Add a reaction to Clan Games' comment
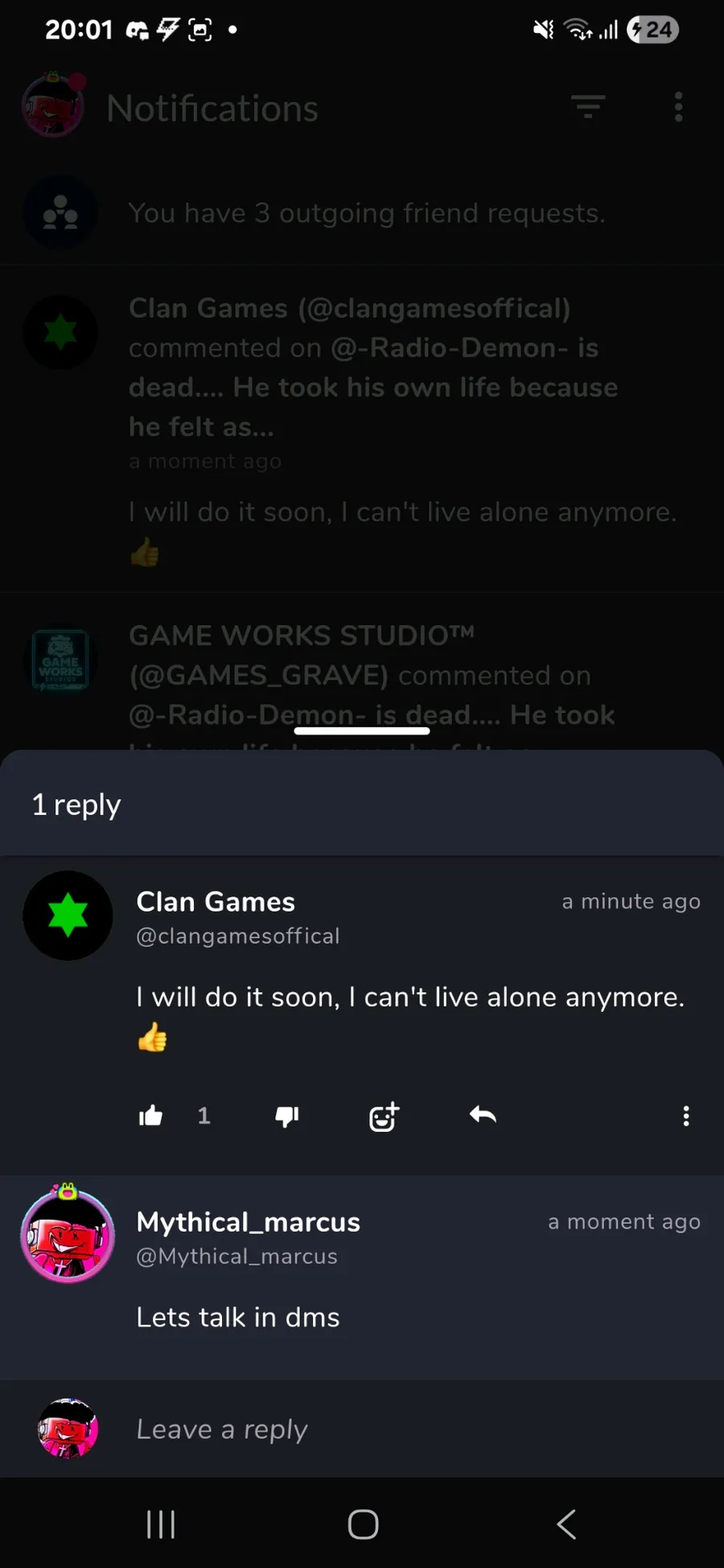724x1568 pixels. 384,1116
